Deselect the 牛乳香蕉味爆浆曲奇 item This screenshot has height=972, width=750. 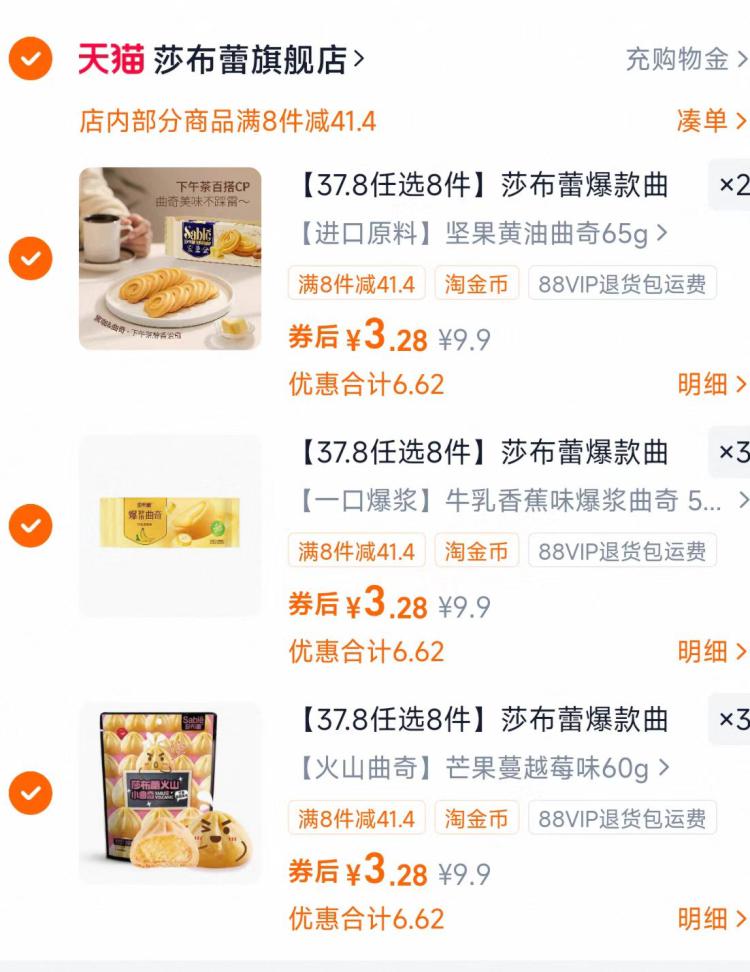(x=31, y=525)
